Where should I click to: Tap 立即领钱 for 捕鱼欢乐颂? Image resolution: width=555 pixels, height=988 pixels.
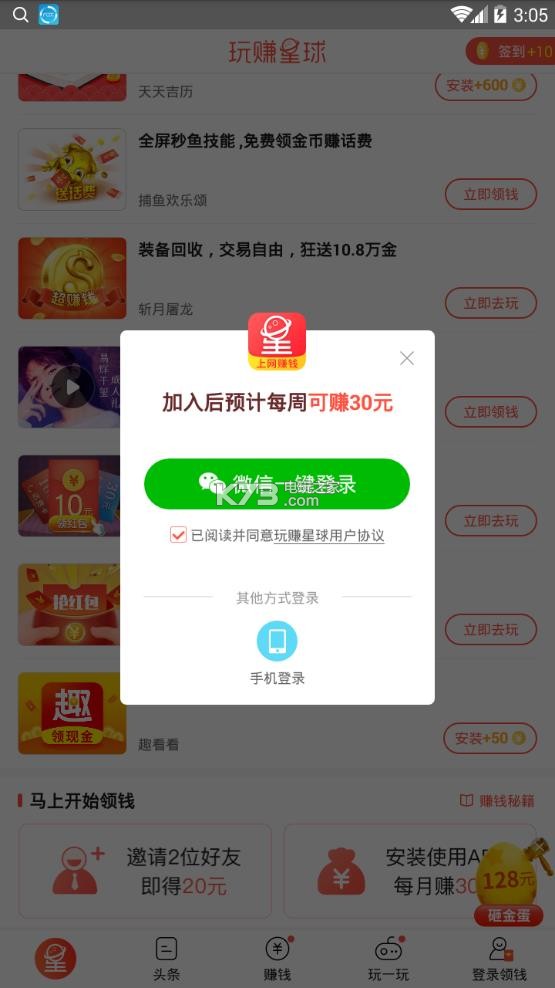point(491,194)
